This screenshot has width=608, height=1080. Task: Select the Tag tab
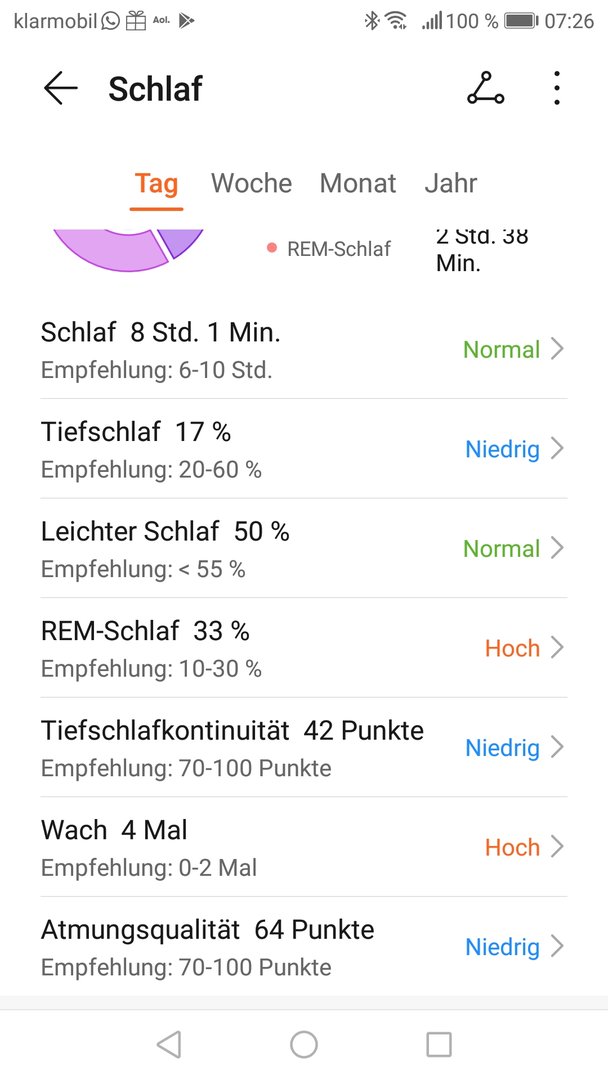(x=156, y=184)
